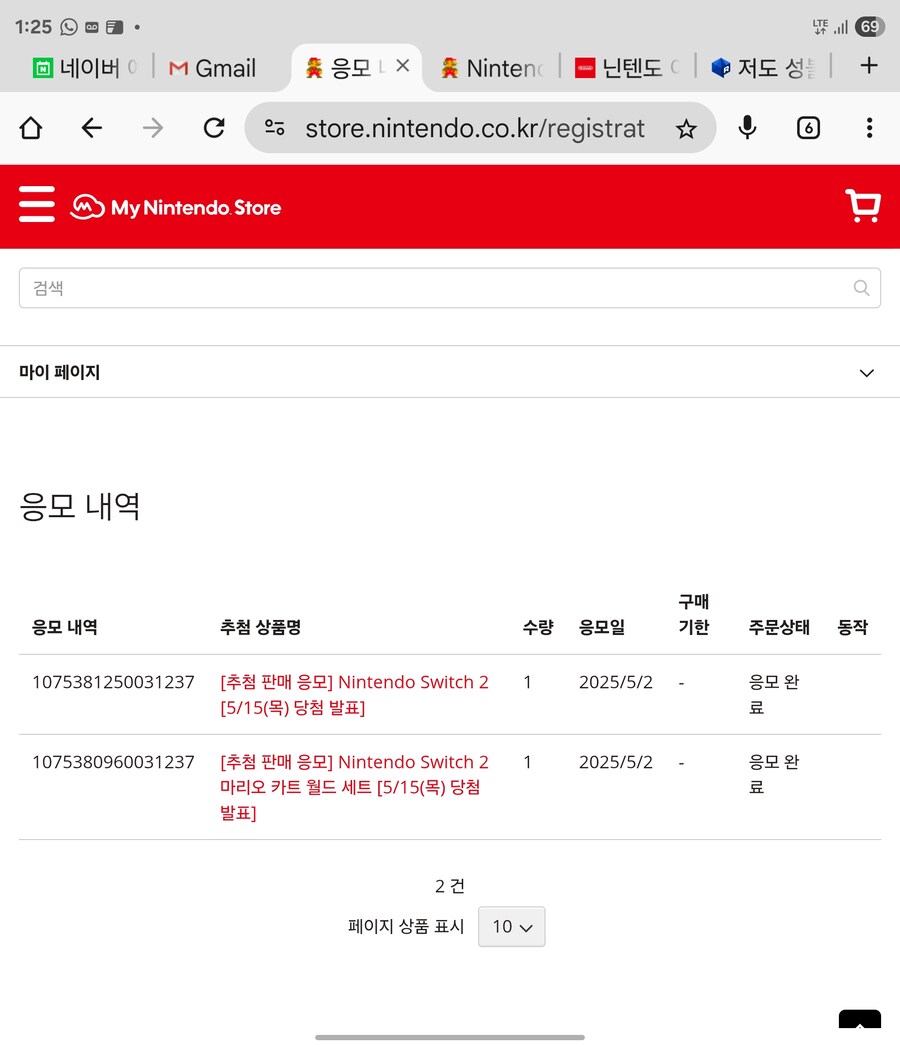Tap the 검색 search input field
The height and width of the screenshot is (1047, 900).
point(400,287)
